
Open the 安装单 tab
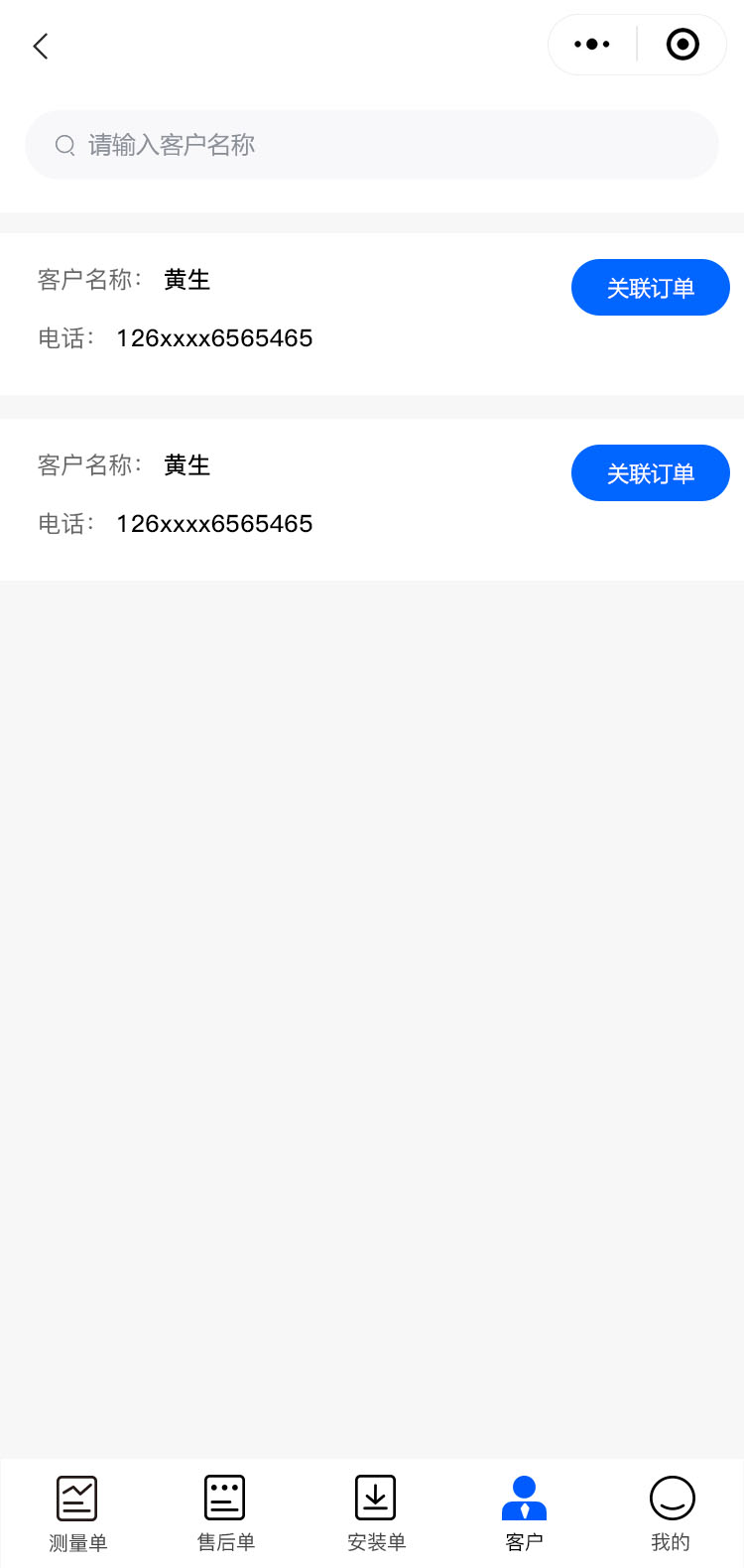click(x=376, y=1512)
